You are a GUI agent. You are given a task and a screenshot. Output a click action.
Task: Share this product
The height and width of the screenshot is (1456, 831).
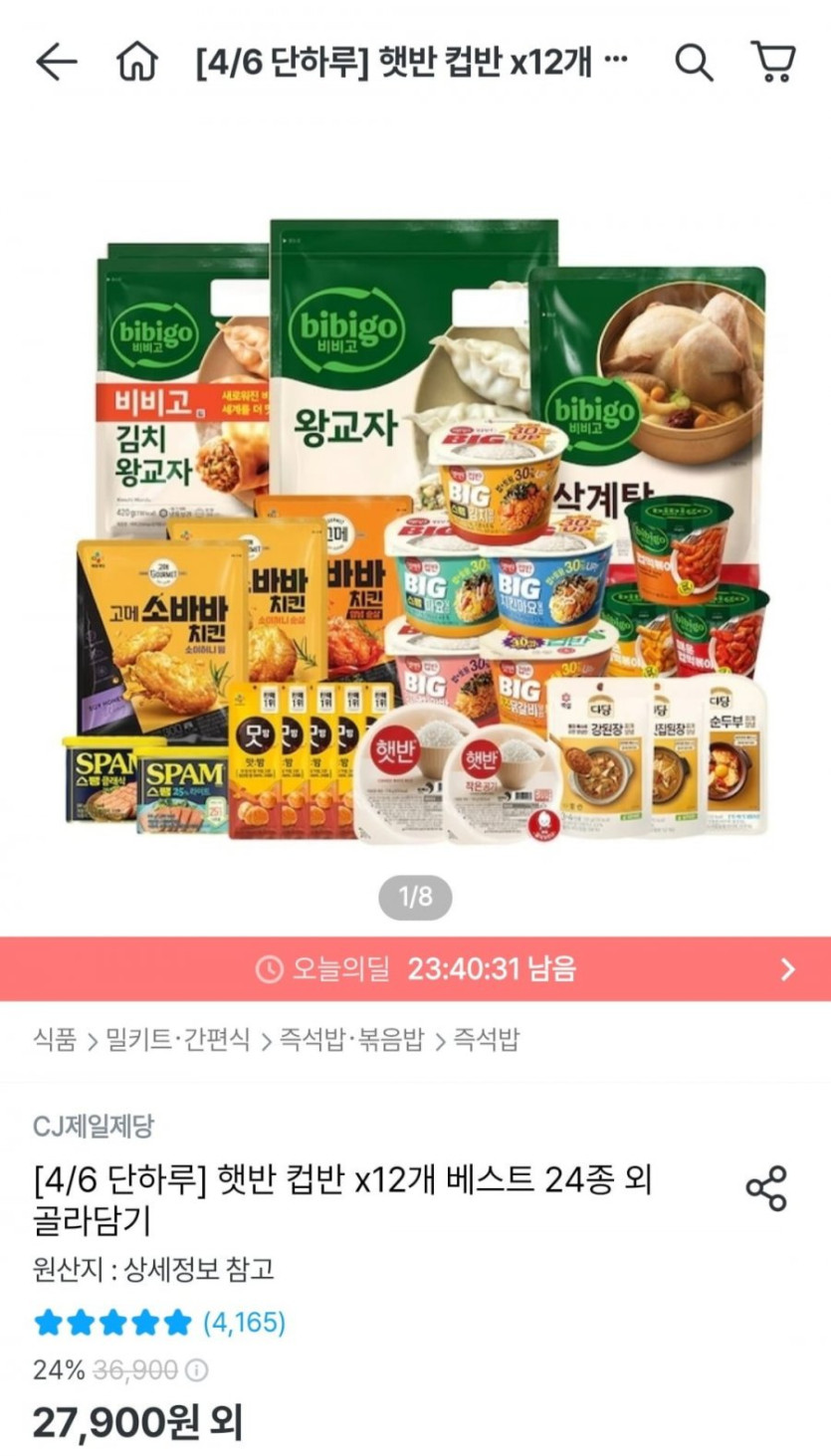point(766,1188)
